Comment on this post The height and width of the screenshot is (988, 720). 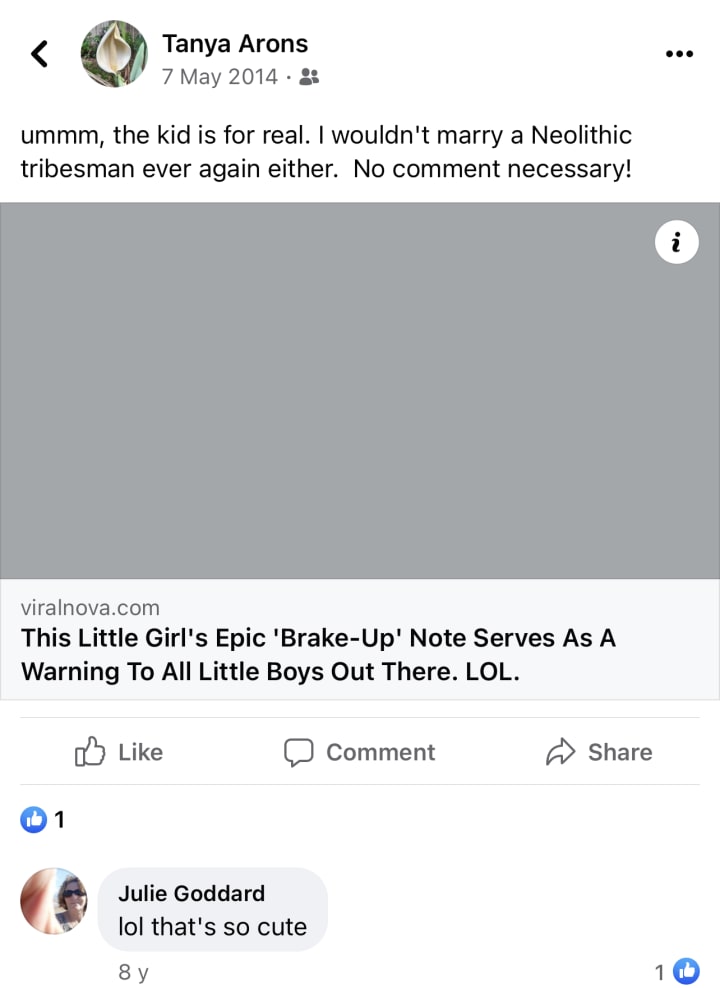(360, 752)
